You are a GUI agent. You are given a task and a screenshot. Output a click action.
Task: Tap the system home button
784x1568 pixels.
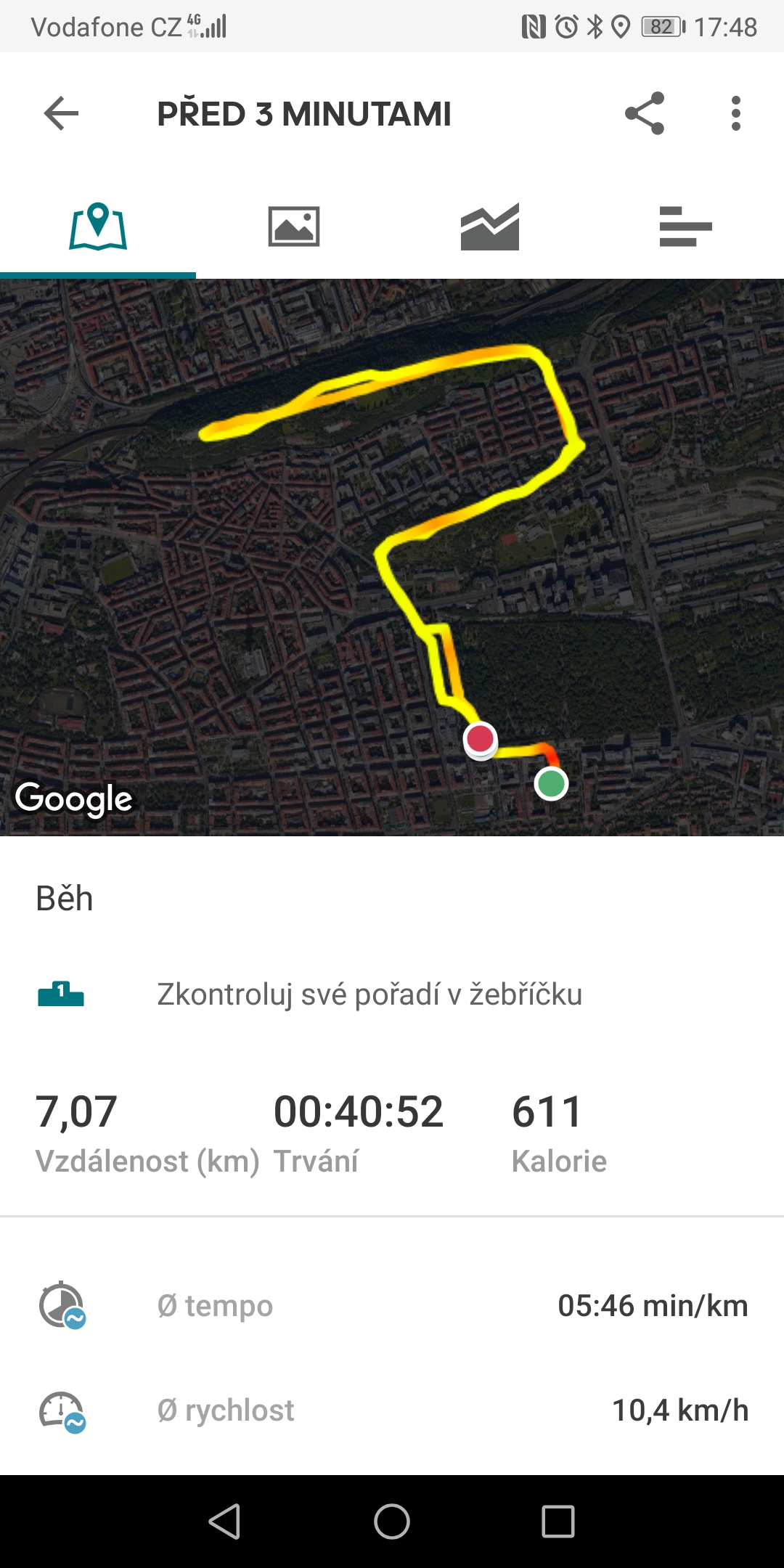click(x=392, y=1522)
